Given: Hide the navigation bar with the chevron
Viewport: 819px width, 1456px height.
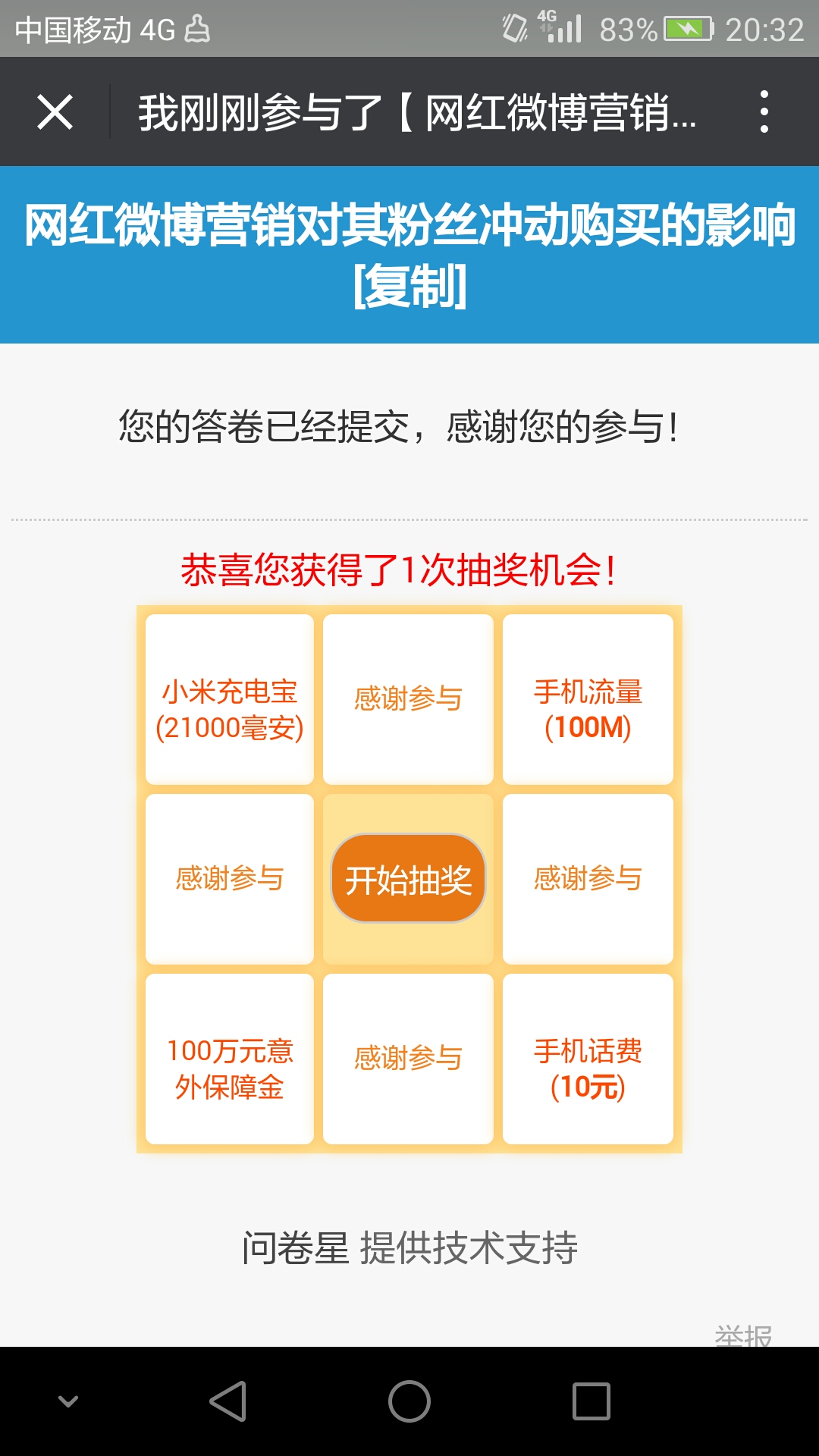Looking at the screenshot, I should tap(68, 1401).
